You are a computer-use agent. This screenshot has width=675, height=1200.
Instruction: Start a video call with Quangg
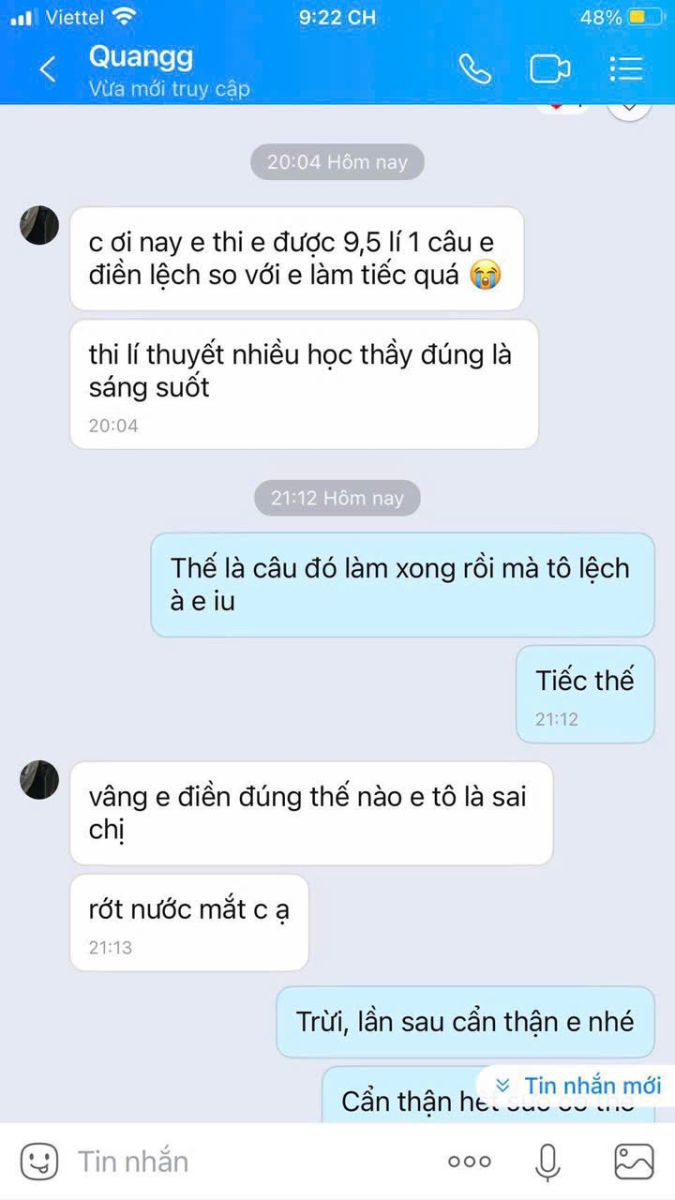coord(549,69)
